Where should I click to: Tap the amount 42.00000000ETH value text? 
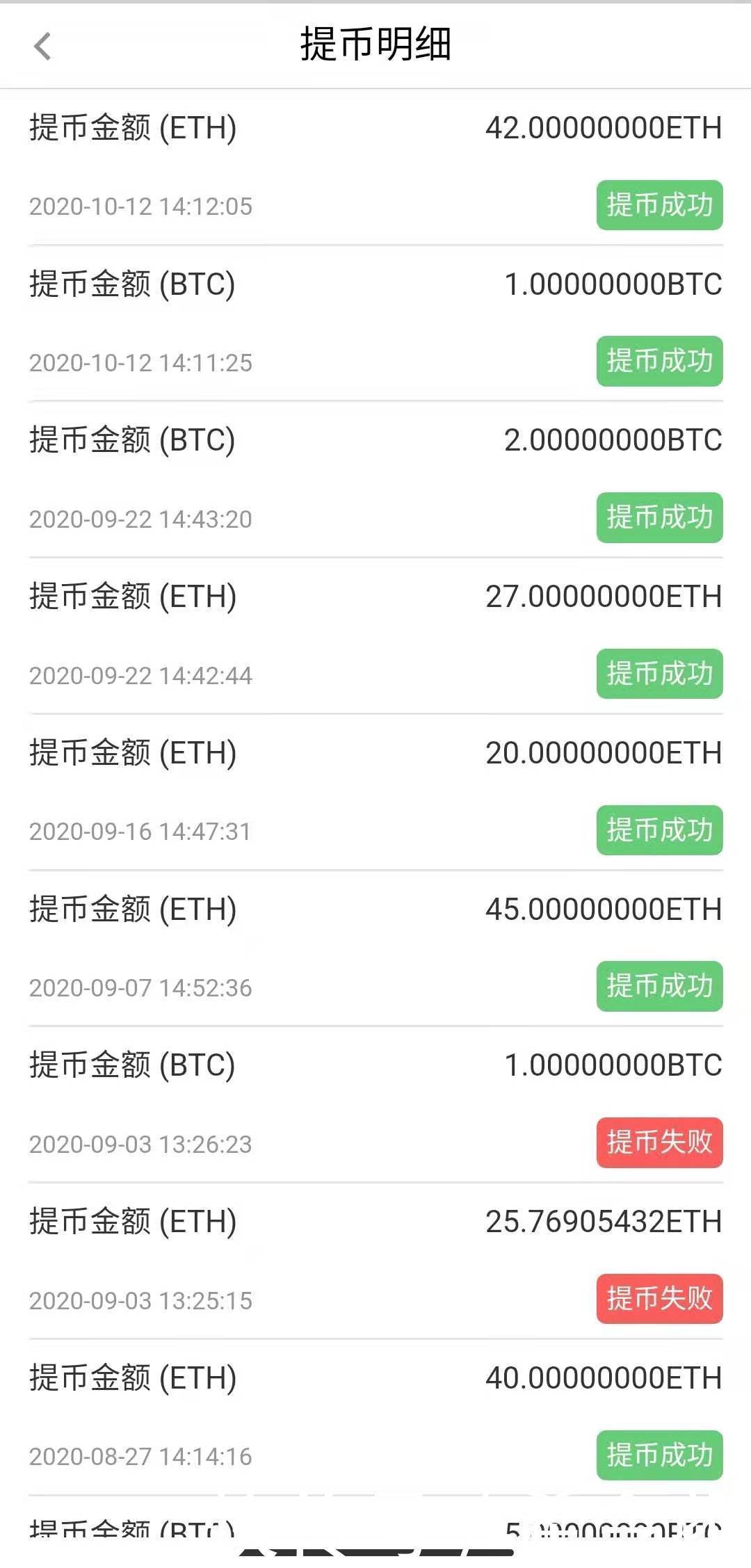[x=604, y=128]
